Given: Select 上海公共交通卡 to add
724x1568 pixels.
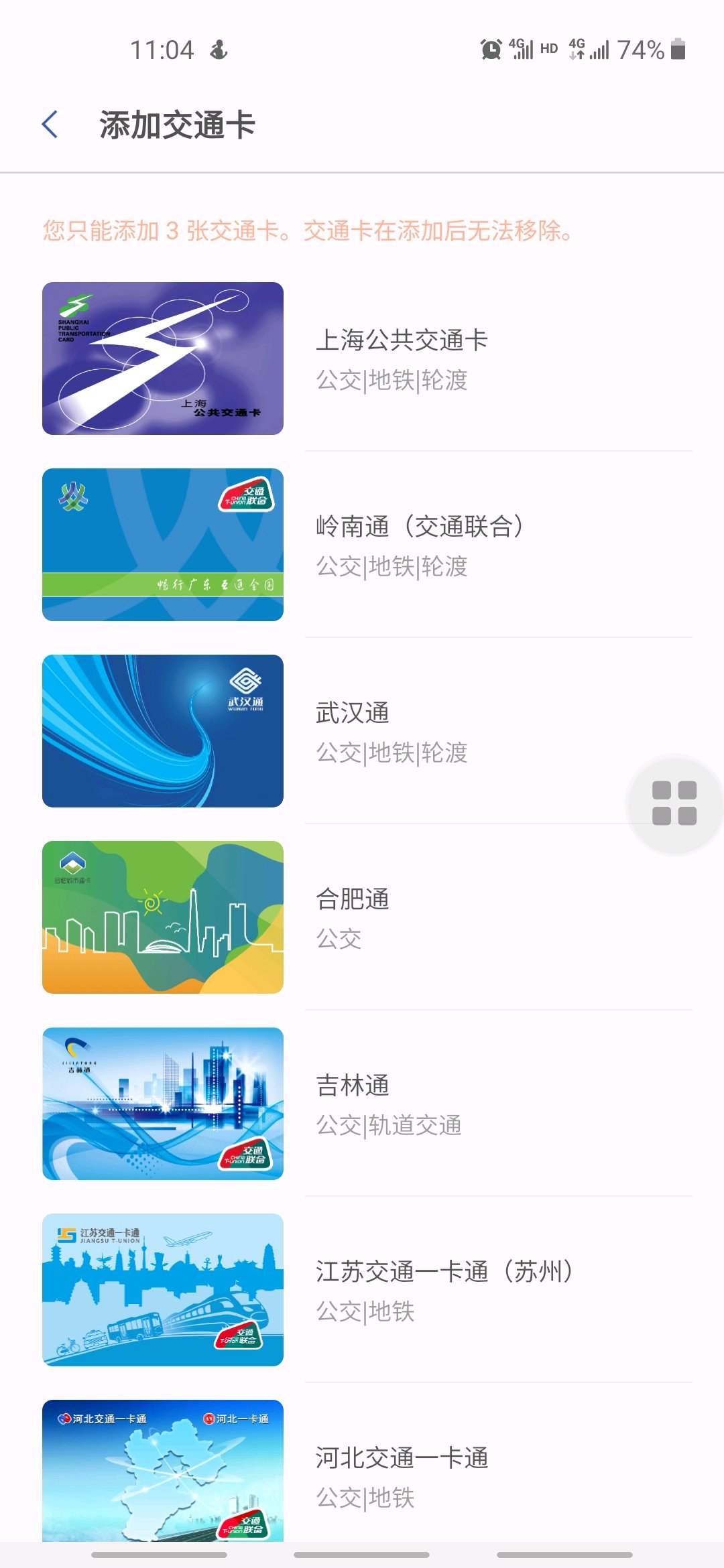Looking at the screenshot, I should [x=401, y=359].
